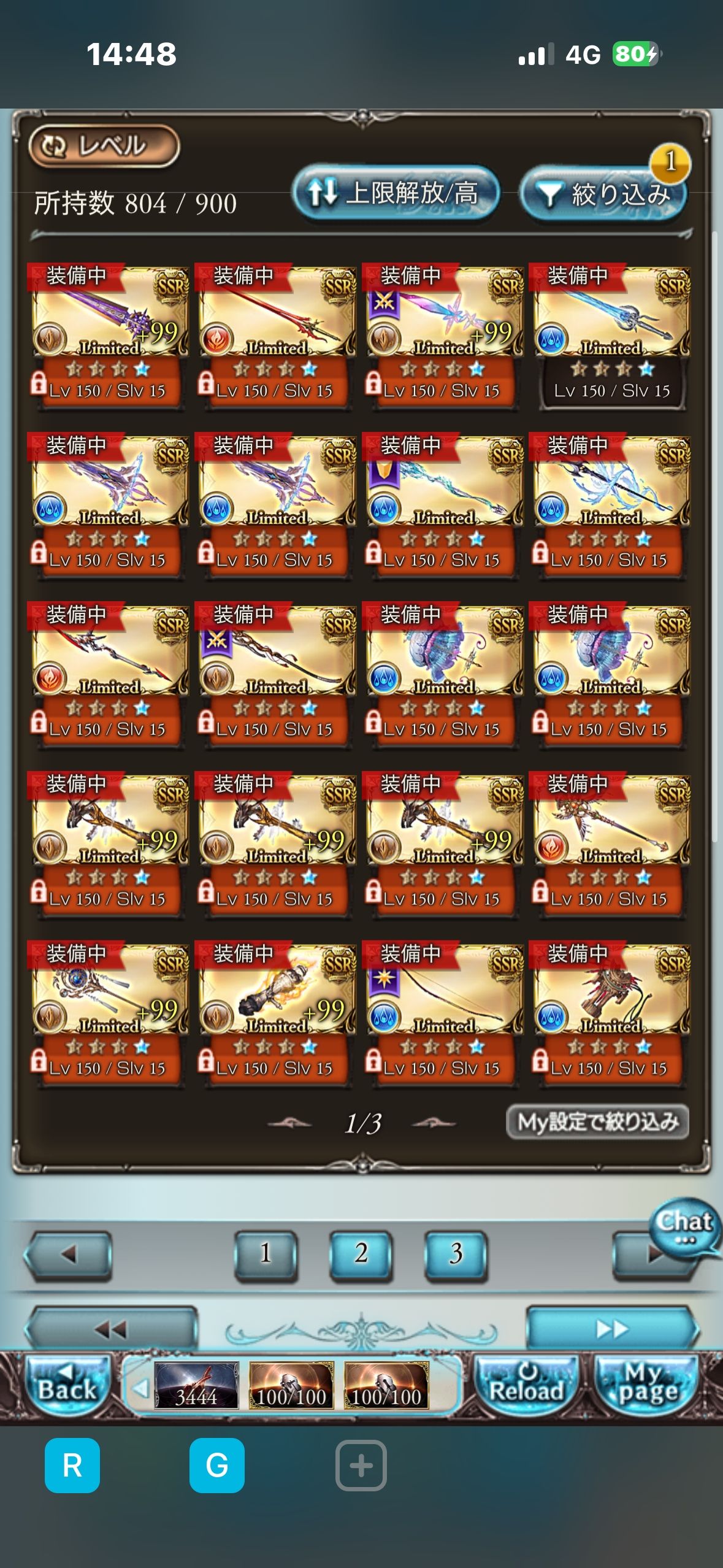
Task: Open My page
Action: (x=647, y=1385)
